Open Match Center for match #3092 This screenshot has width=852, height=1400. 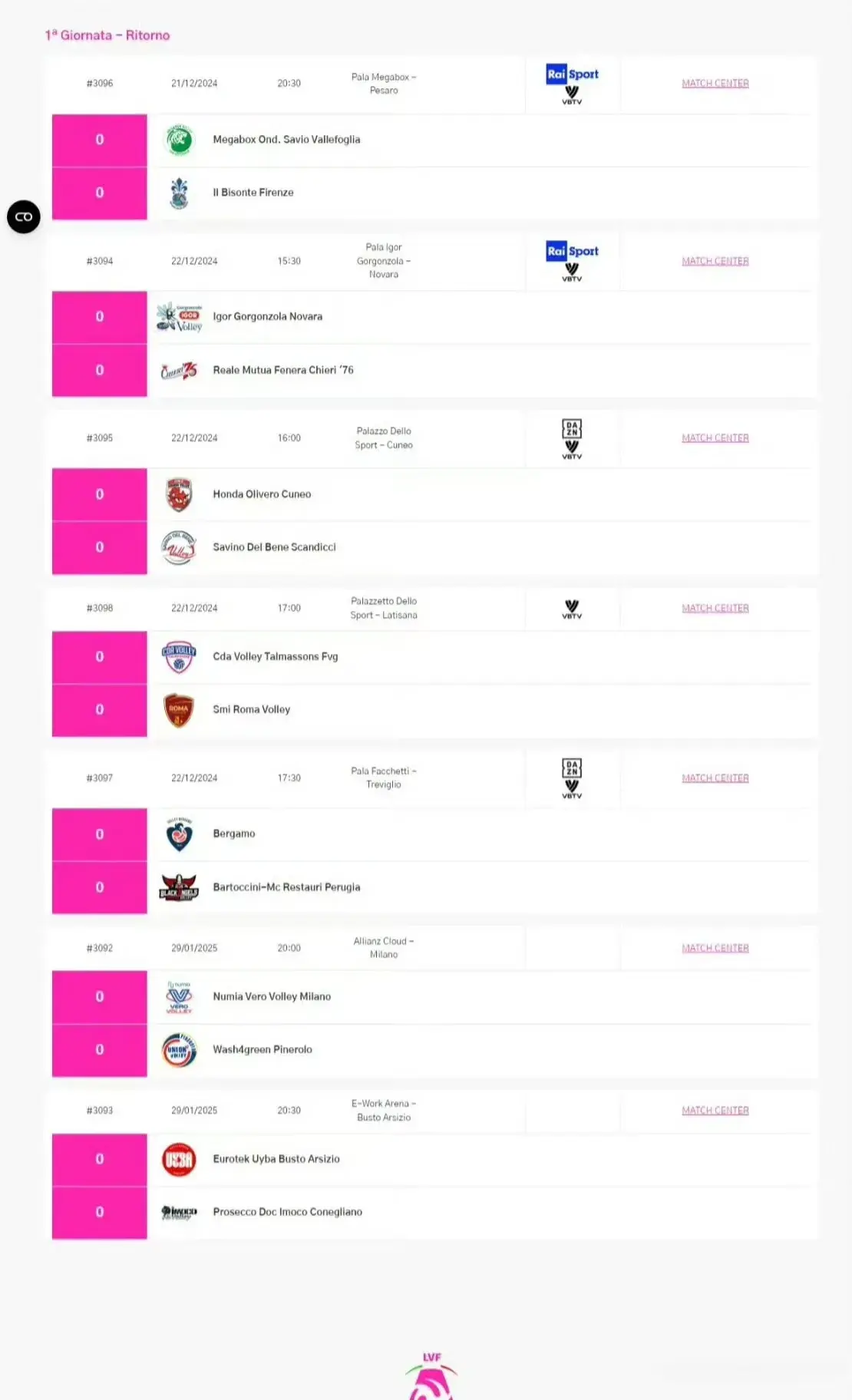click(x=715, y=949)
